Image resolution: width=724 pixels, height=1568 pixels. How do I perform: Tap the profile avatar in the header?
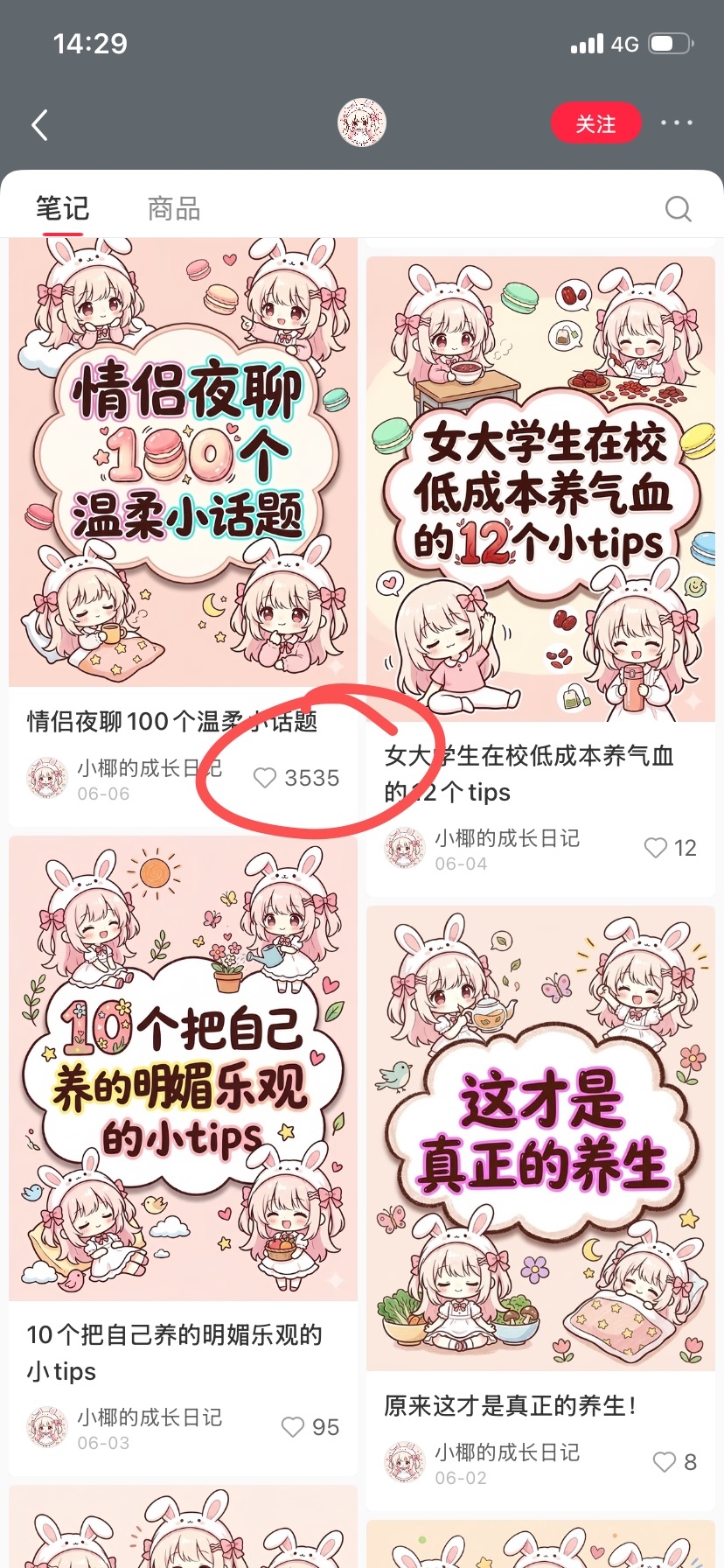point(362,122)
